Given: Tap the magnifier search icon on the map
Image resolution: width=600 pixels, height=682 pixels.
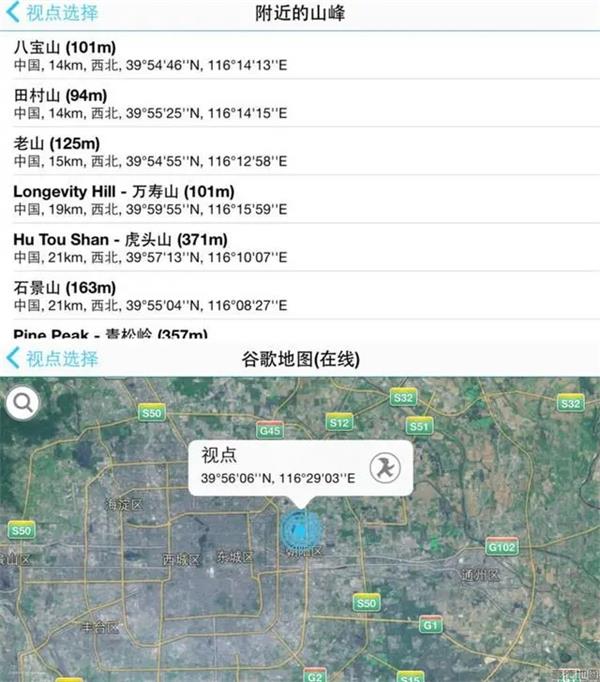Looking at the screenshot, I should pyautogui.click(x=23, y=403).
